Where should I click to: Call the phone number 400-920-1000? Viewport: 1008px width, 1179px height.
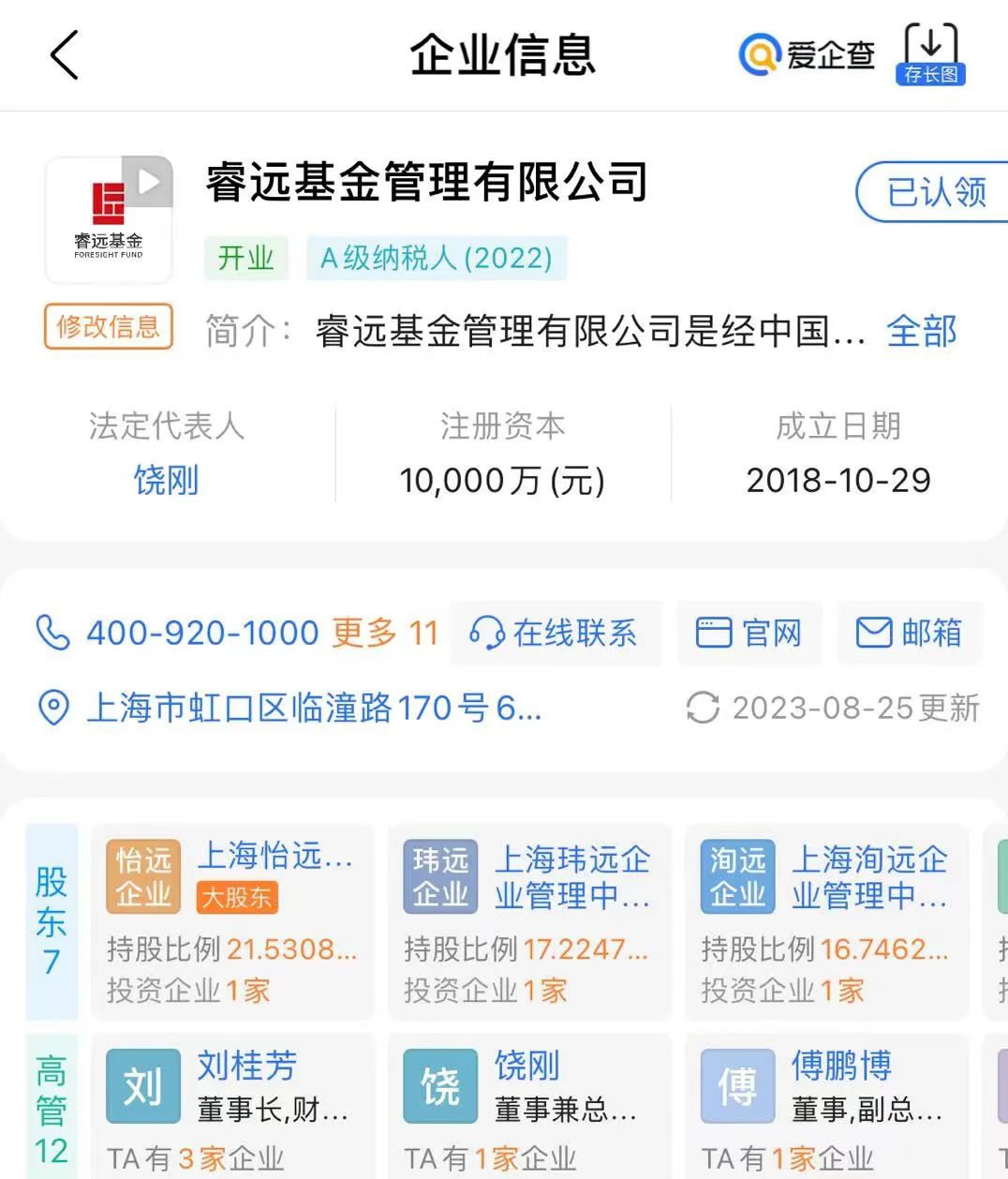click(202, 634)
